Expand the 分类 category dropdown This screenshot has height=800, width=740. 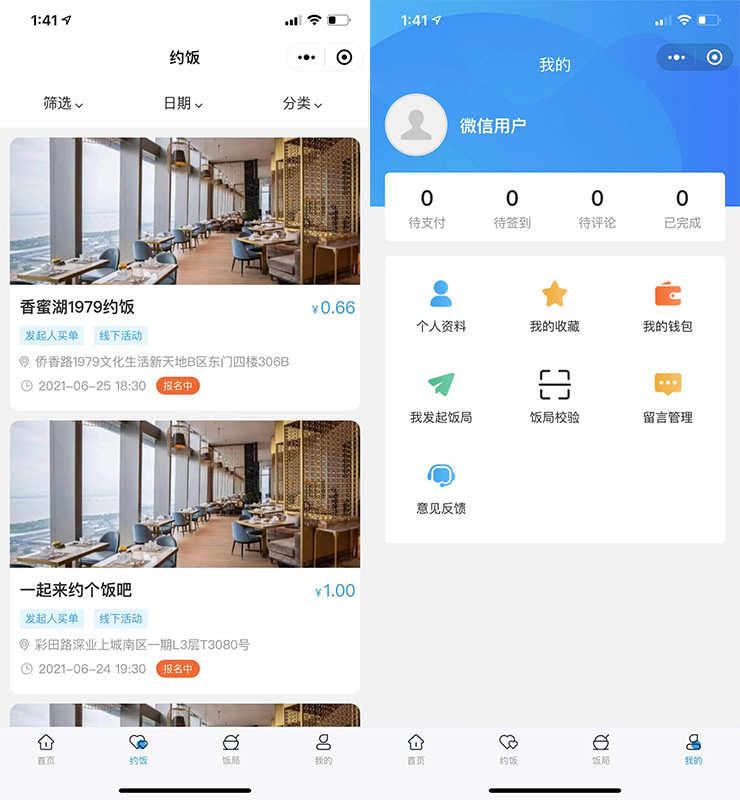[x=302, y=103]
